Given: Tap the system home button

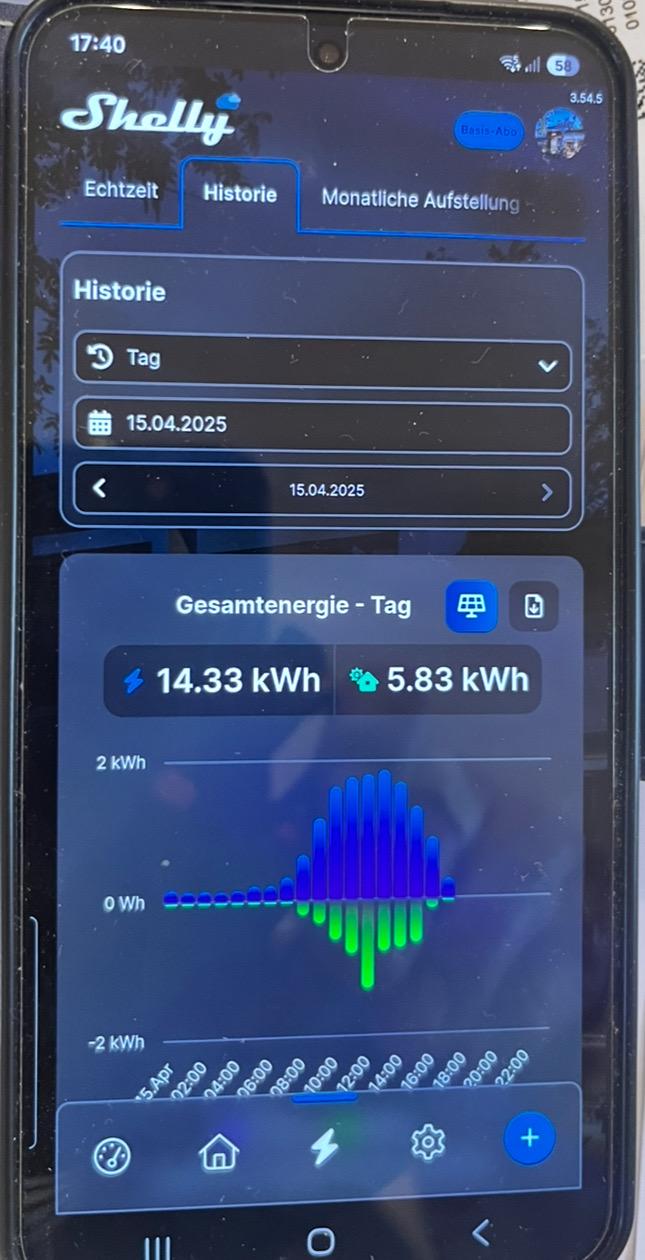Looking at the screenshot, I should (x=321, y=1241).
